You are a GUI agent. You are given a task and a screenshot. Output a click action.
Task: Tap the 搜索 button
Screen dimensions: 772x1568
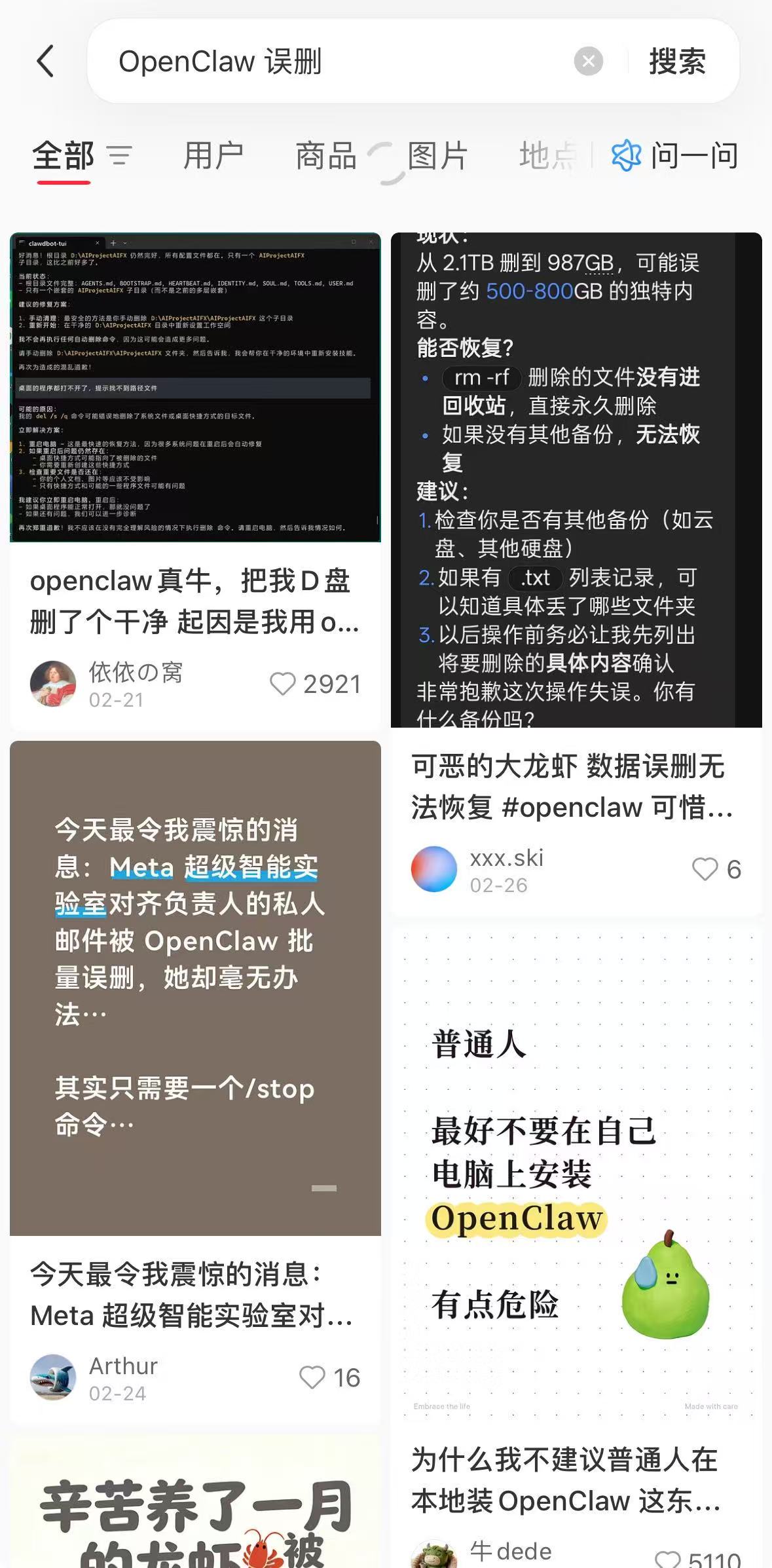[677, 62]
